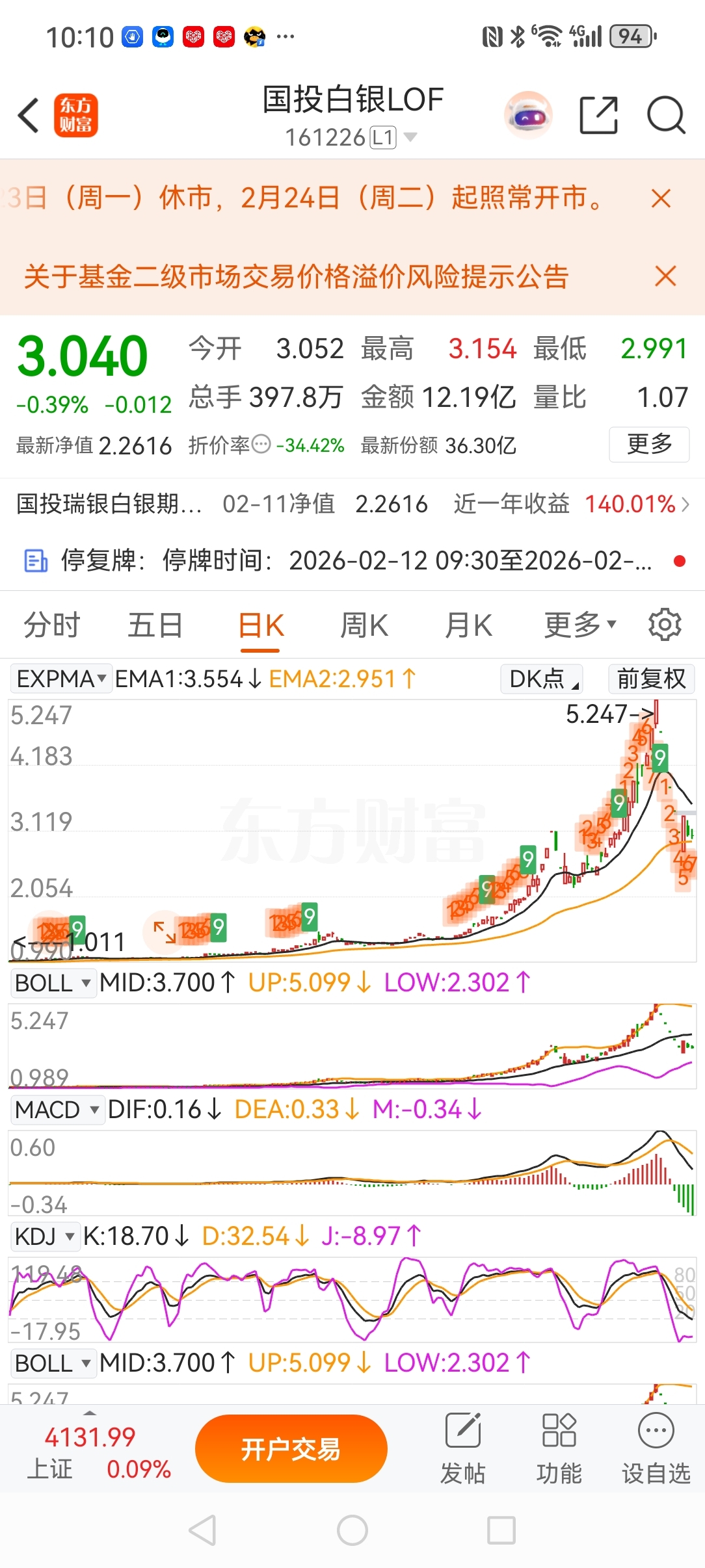Open 发帖 to write a post
705x1568 pixels.
pyautogui.click(x=463, y=1449)
